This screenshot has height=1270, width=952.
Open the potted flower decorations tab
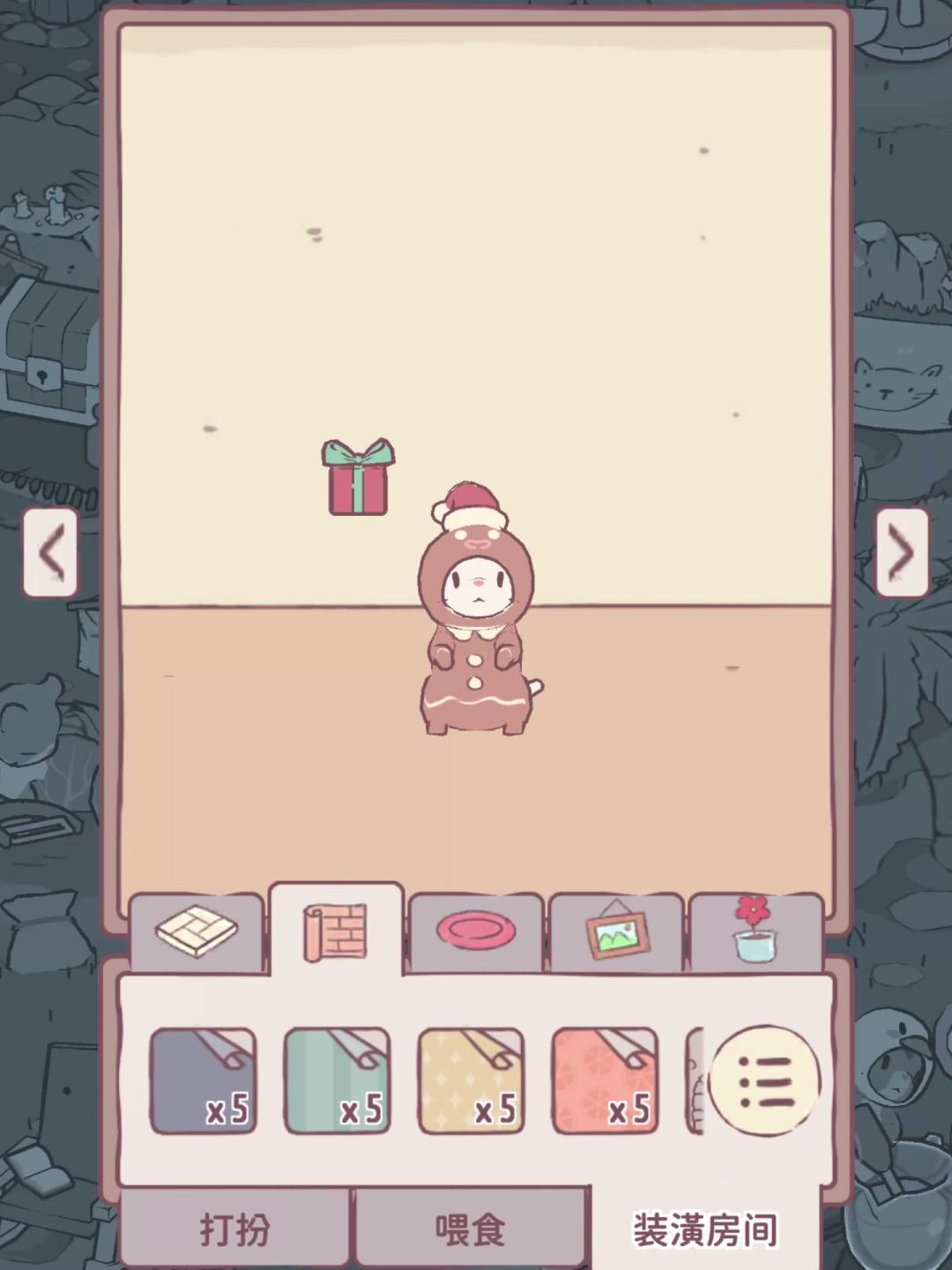tap(755, 931)
